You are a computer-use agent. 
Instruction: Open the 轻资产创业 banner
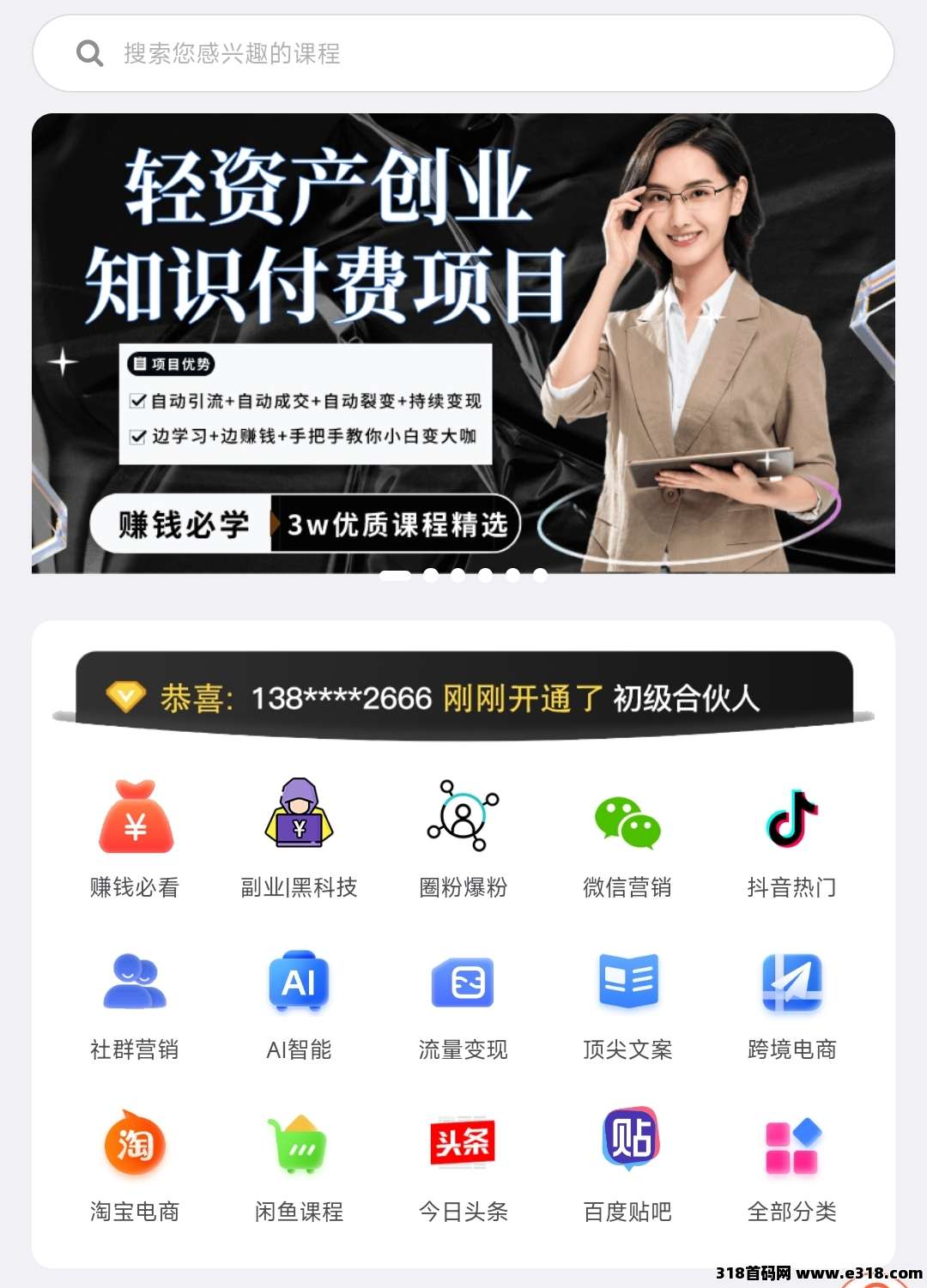[x=463, y=343]
